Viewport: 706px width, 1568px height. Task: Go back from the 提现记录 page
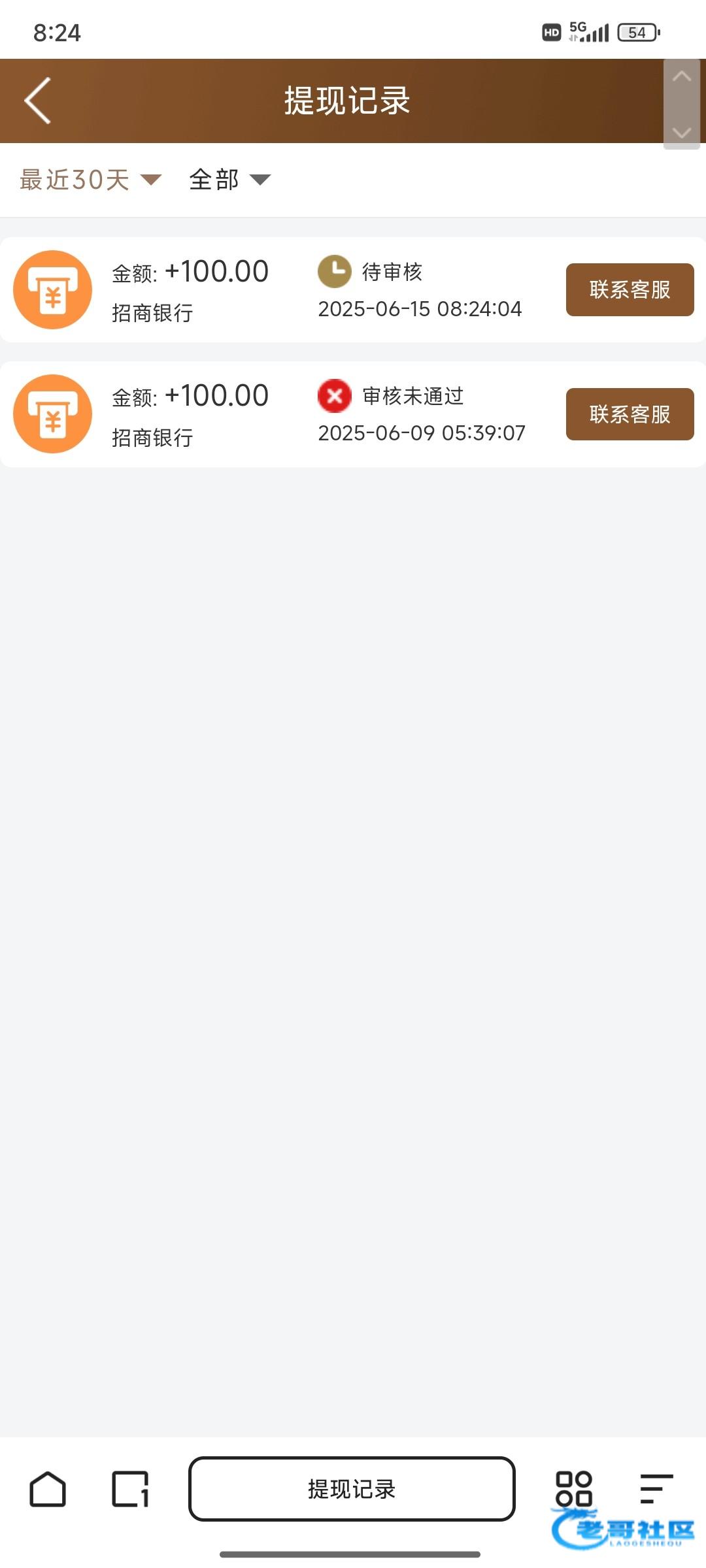point(37,101)
